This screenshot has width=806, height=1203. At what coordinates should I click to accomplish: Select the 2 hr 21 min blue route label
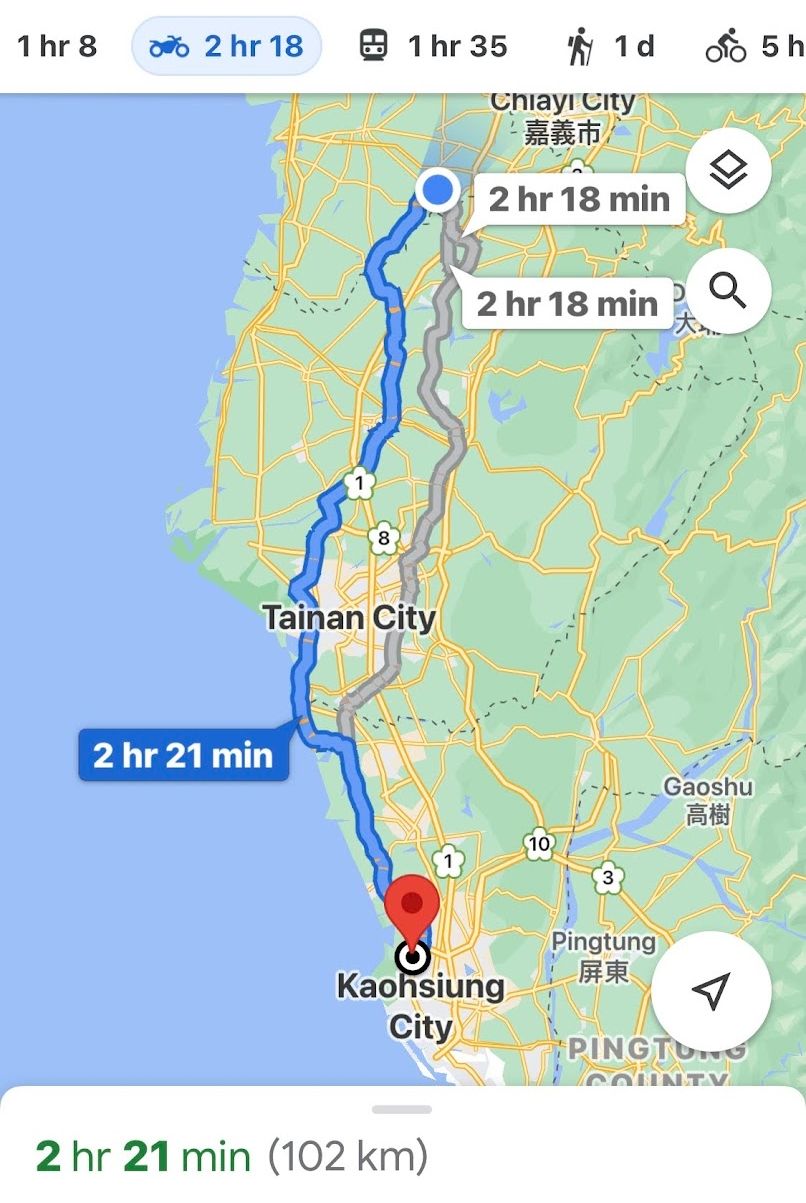(183, 755)
